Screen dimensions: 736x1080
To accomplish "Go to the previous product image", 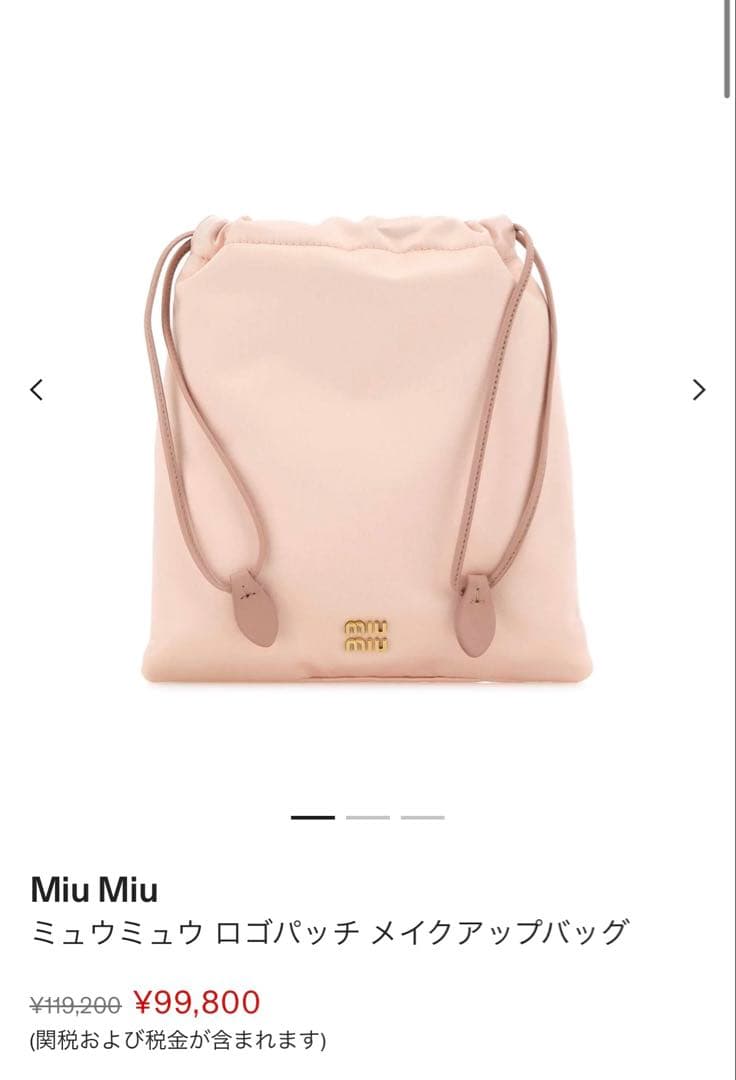I will tap(37, 390).
